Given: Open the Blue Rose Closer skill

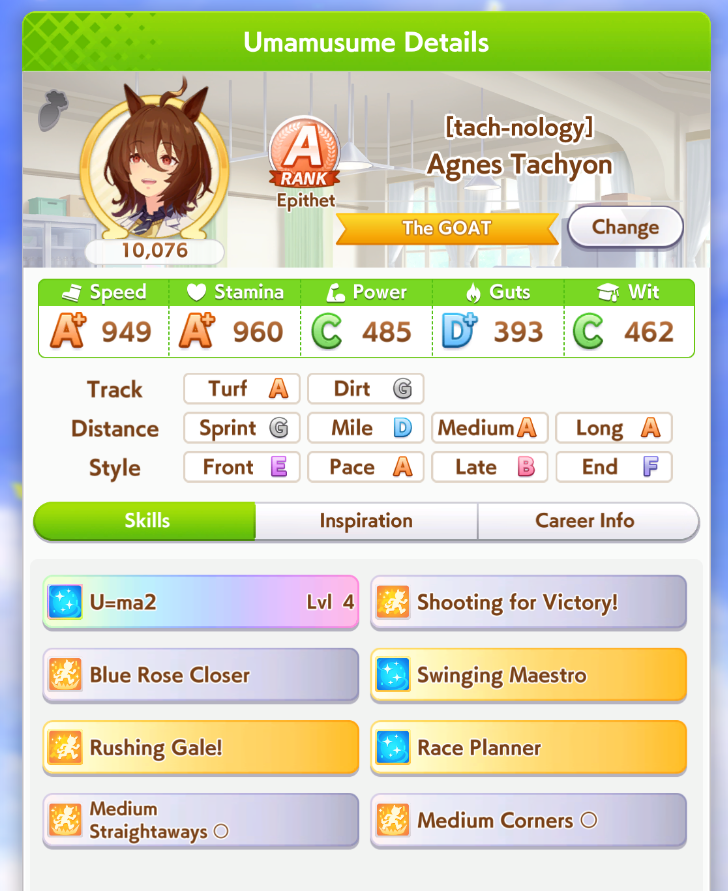Looking at the screenshot, I should pos(200,675).
